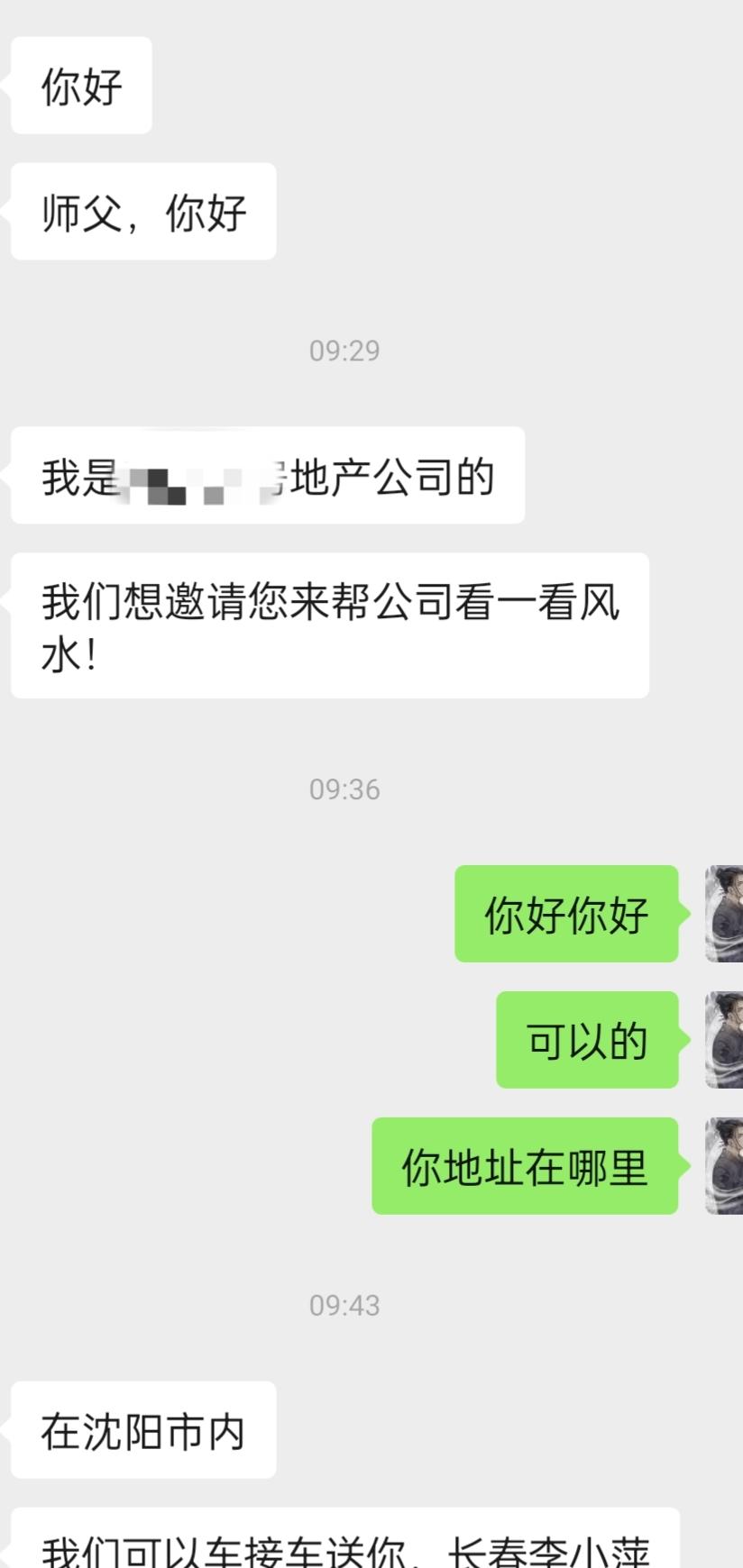Select the green '可以的' sent message
The height and width of the screenshot is (1568, 743).
pyautogui.click(x=586, y=1041)
